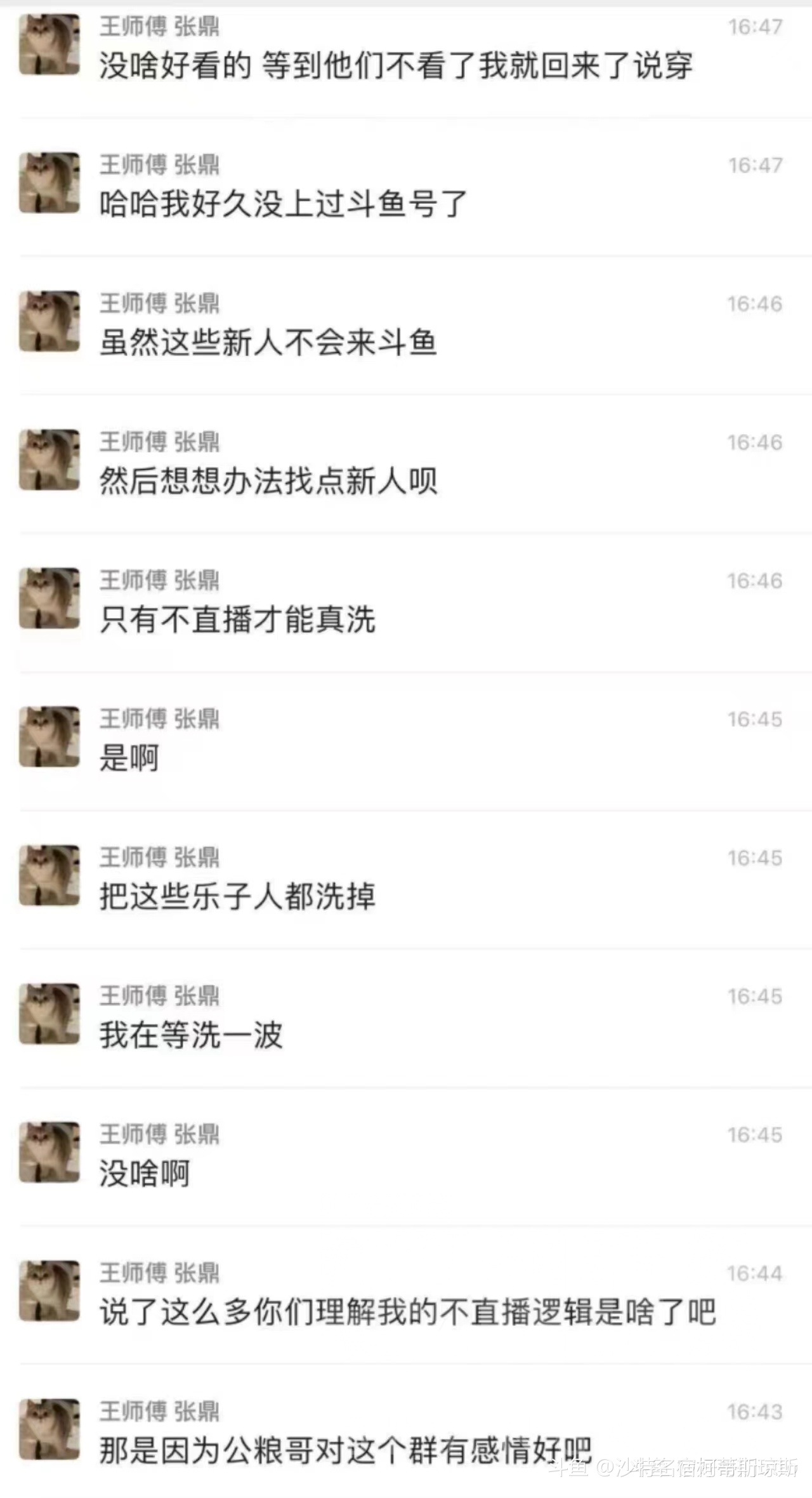Open the message '是啊'
This screenshot has height=1498, width=812.
pyautogui.click(x=129, y=758)
